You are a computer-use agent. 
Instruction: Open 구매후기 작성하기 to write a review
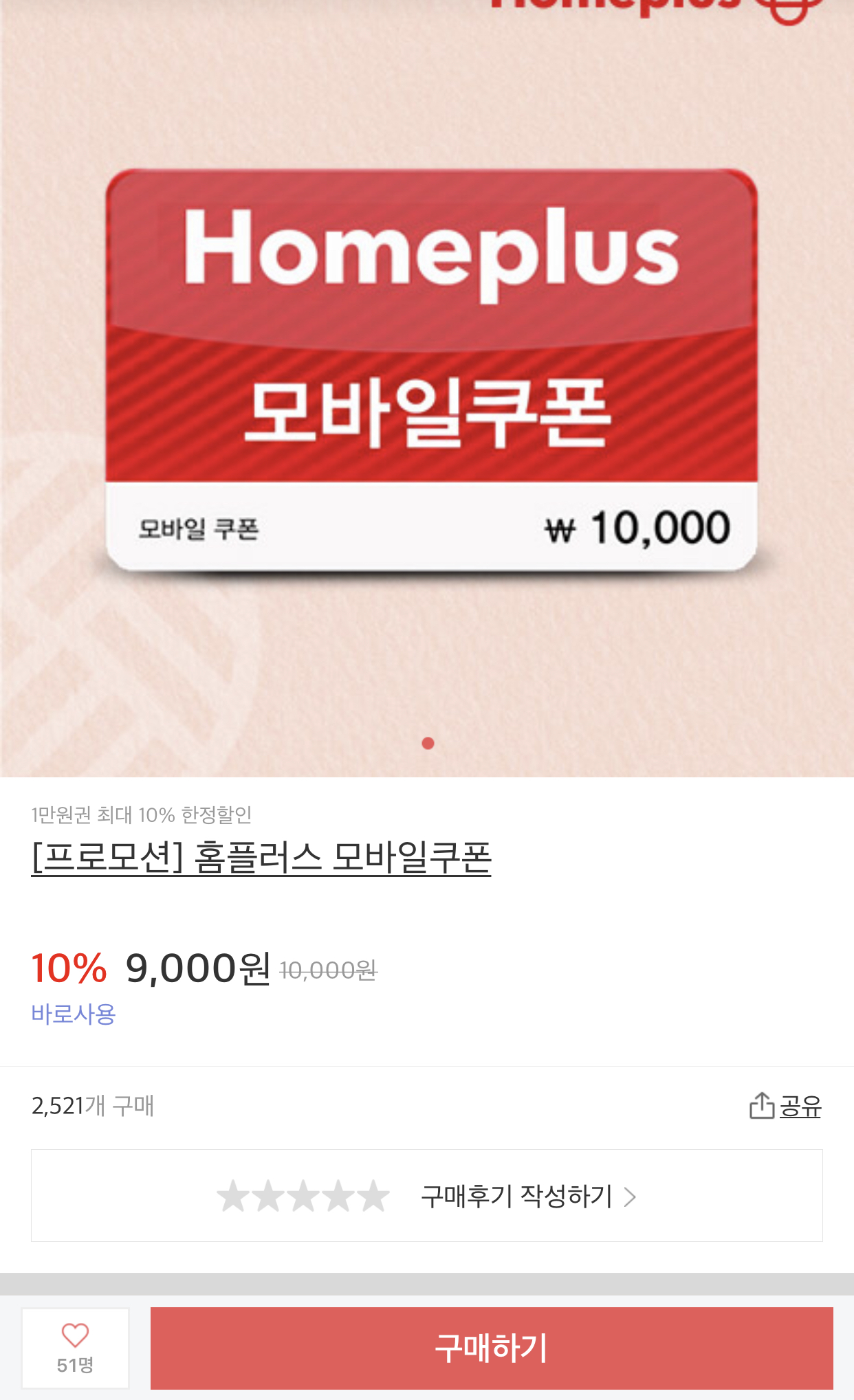click(x=426, y=1196)
